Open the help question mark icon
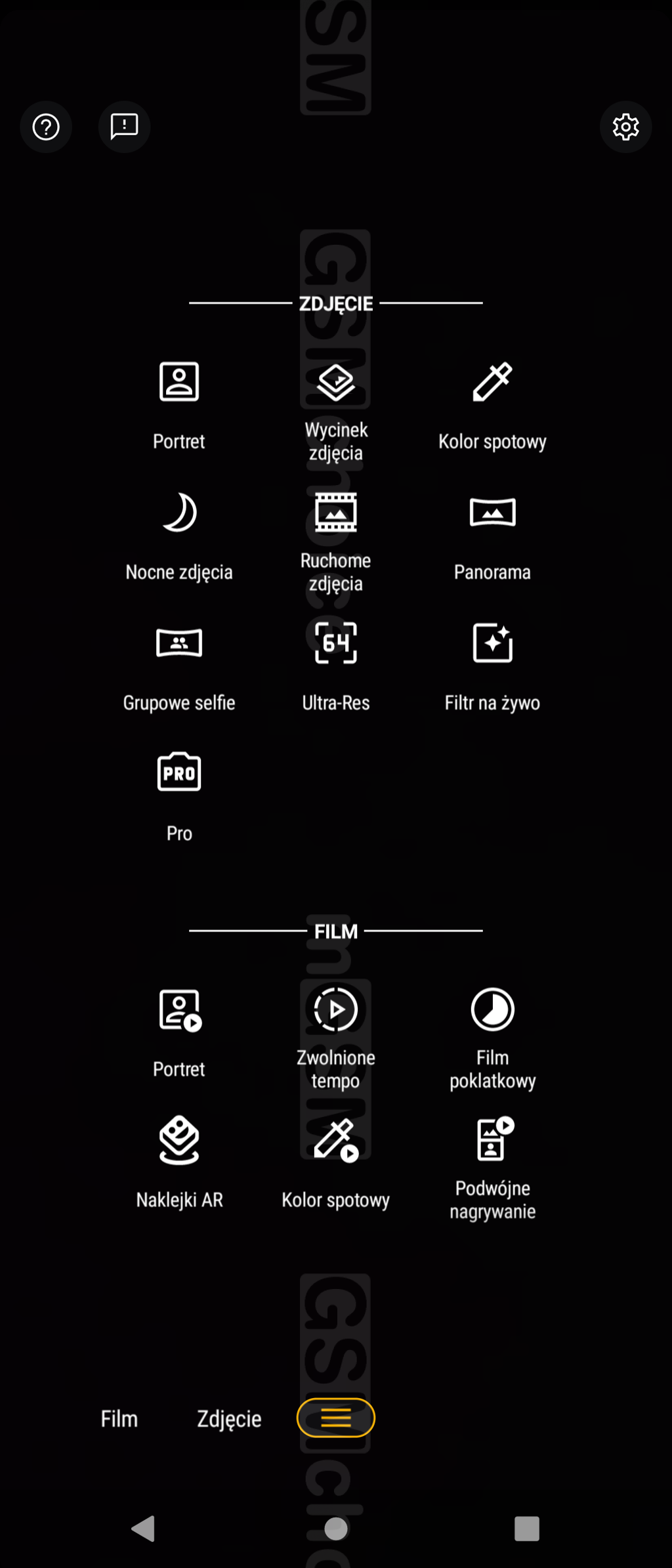 [46, 127]
